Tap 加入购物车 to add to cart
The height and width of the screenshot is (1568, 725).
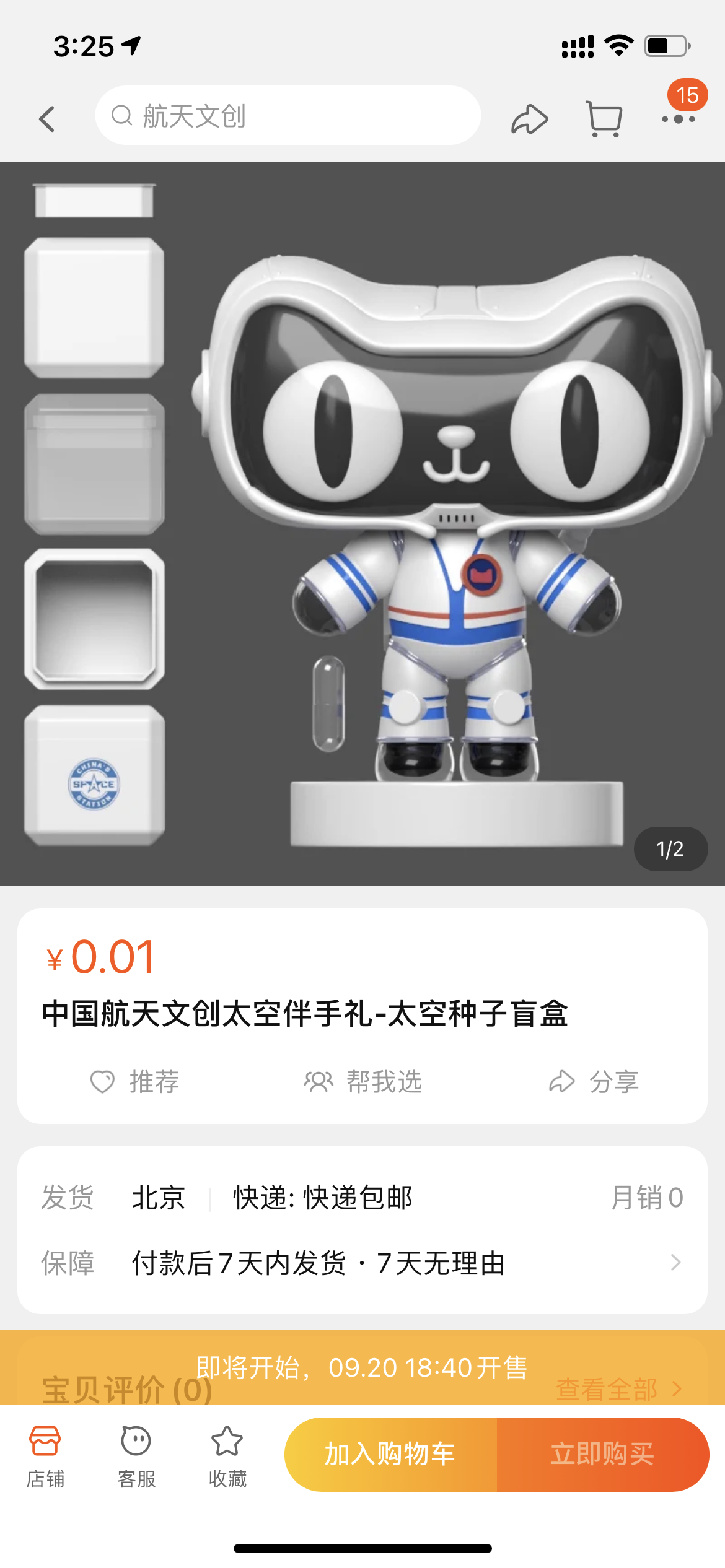click(390, 1454)
